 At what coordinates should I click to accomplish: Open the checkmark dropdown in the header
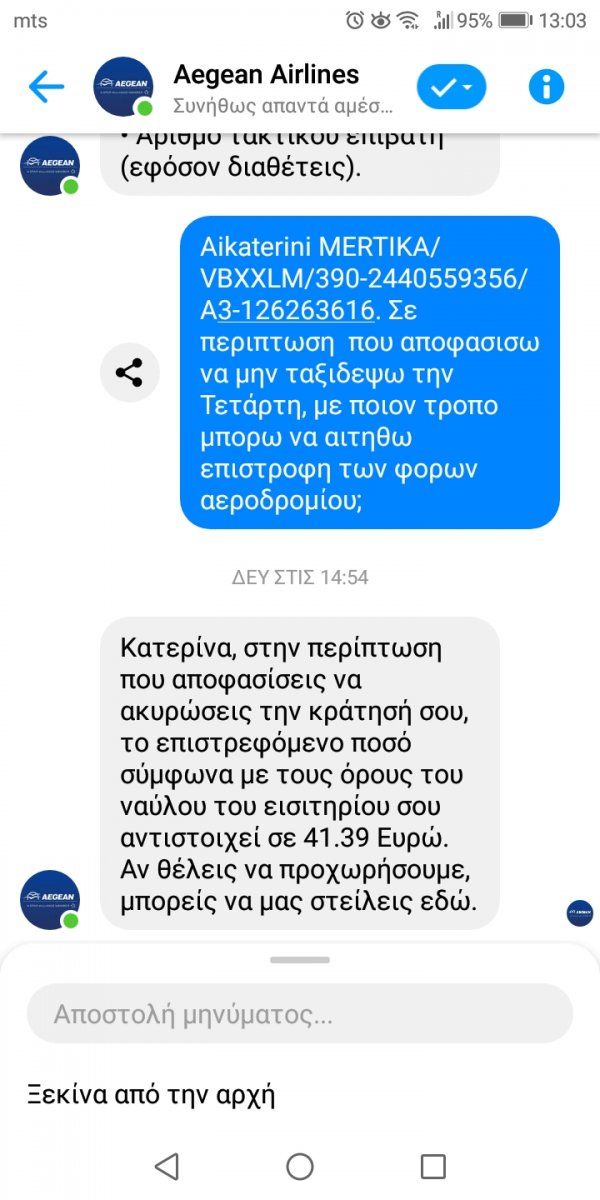451,88
